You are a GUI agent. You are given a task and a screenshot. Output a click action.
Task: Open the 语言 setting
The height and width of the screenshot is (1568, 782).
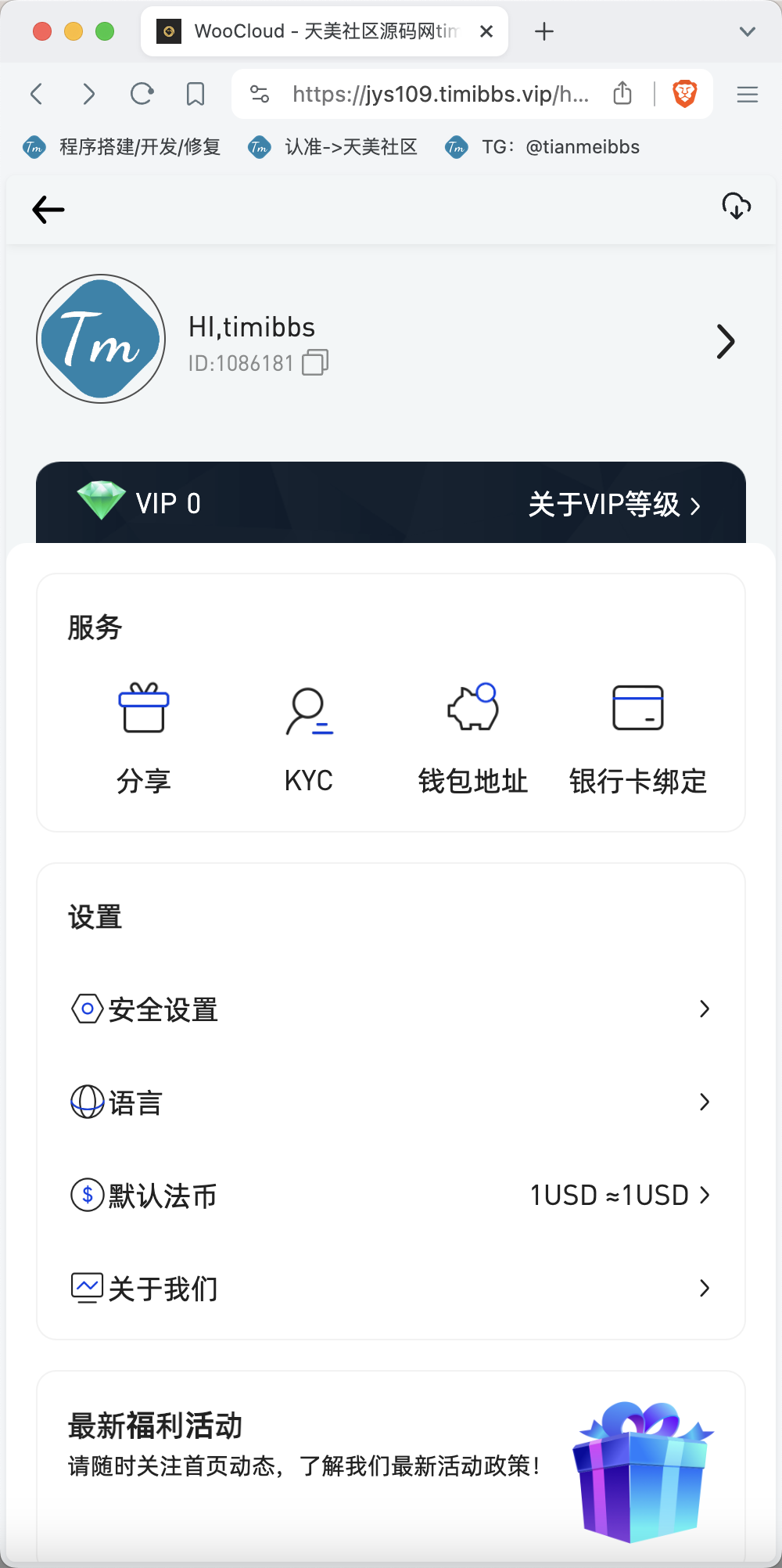(391, 1102)
